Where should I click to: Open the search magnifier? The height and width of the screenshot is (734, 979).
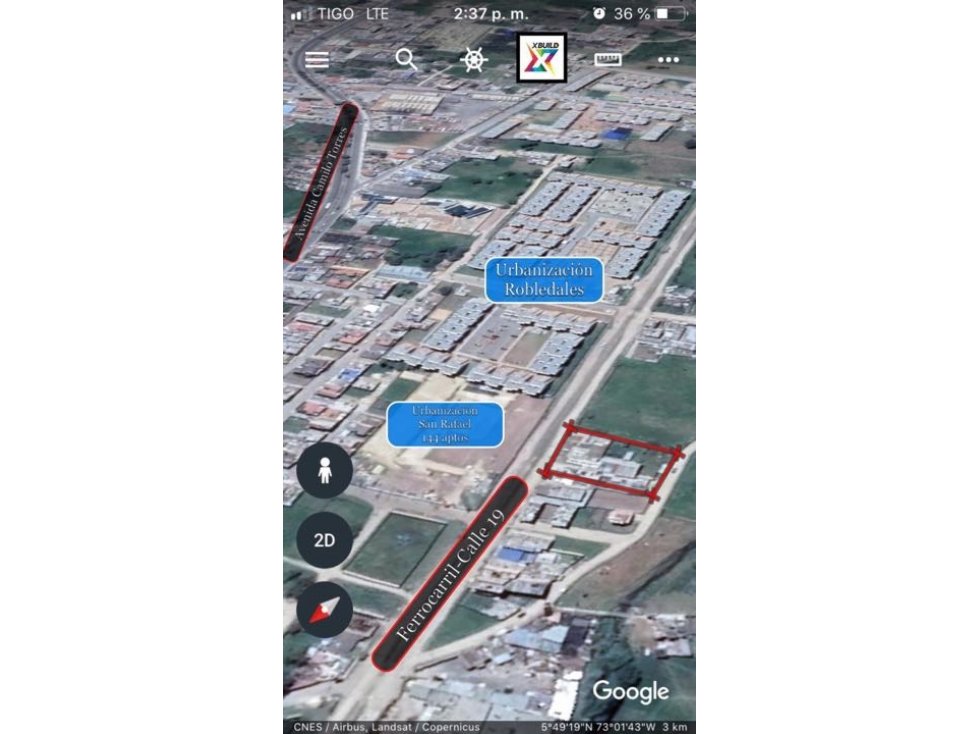[x=406, y=59]
